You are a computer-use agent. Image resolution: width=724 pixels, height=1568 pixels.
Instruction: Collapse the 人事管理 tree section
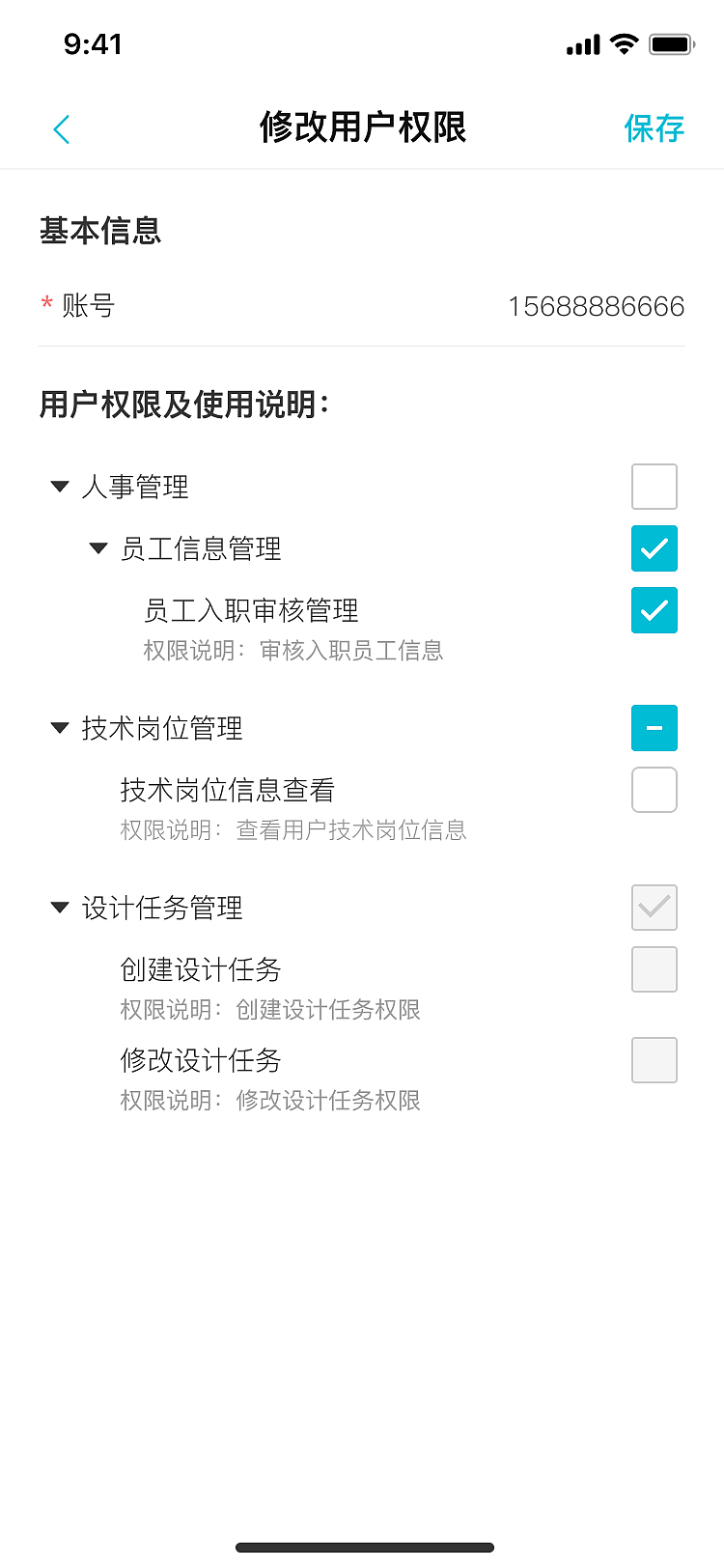[60, 487]
